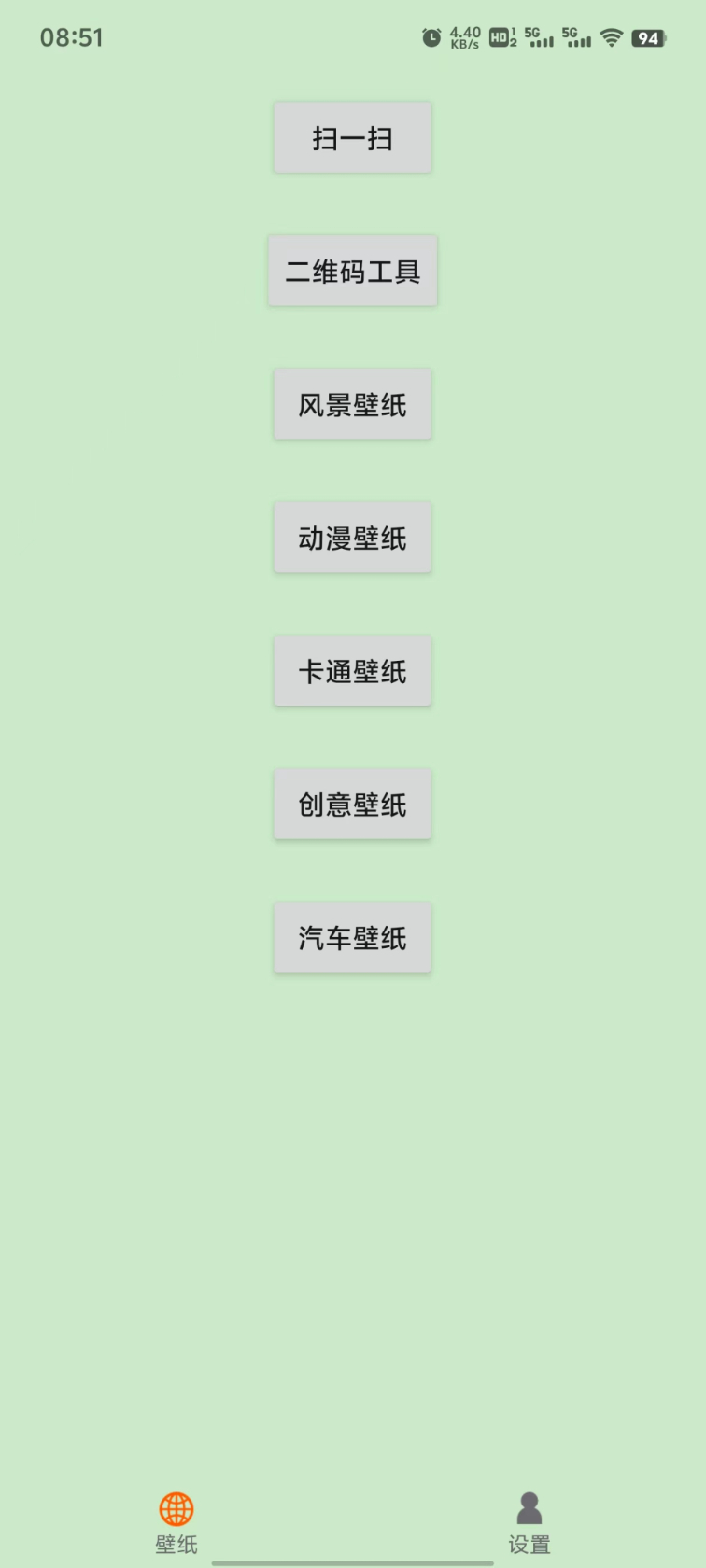Browse 风景壁纸 scenery wallpapers
Screen dimensions: 706x1568
(x=352, y=403)
